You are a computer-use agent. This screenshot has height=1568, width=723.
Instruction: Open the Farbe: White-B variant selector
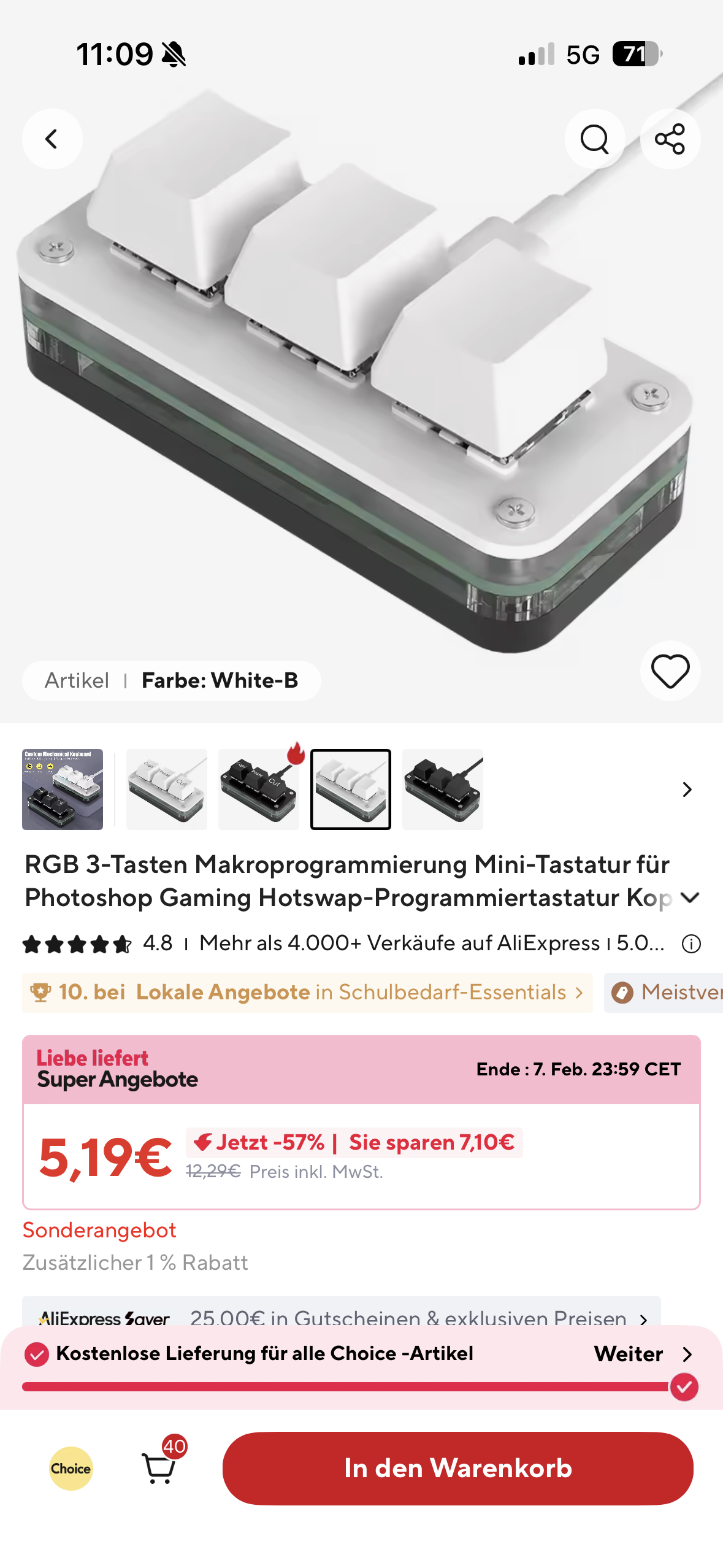click(172, 681)
